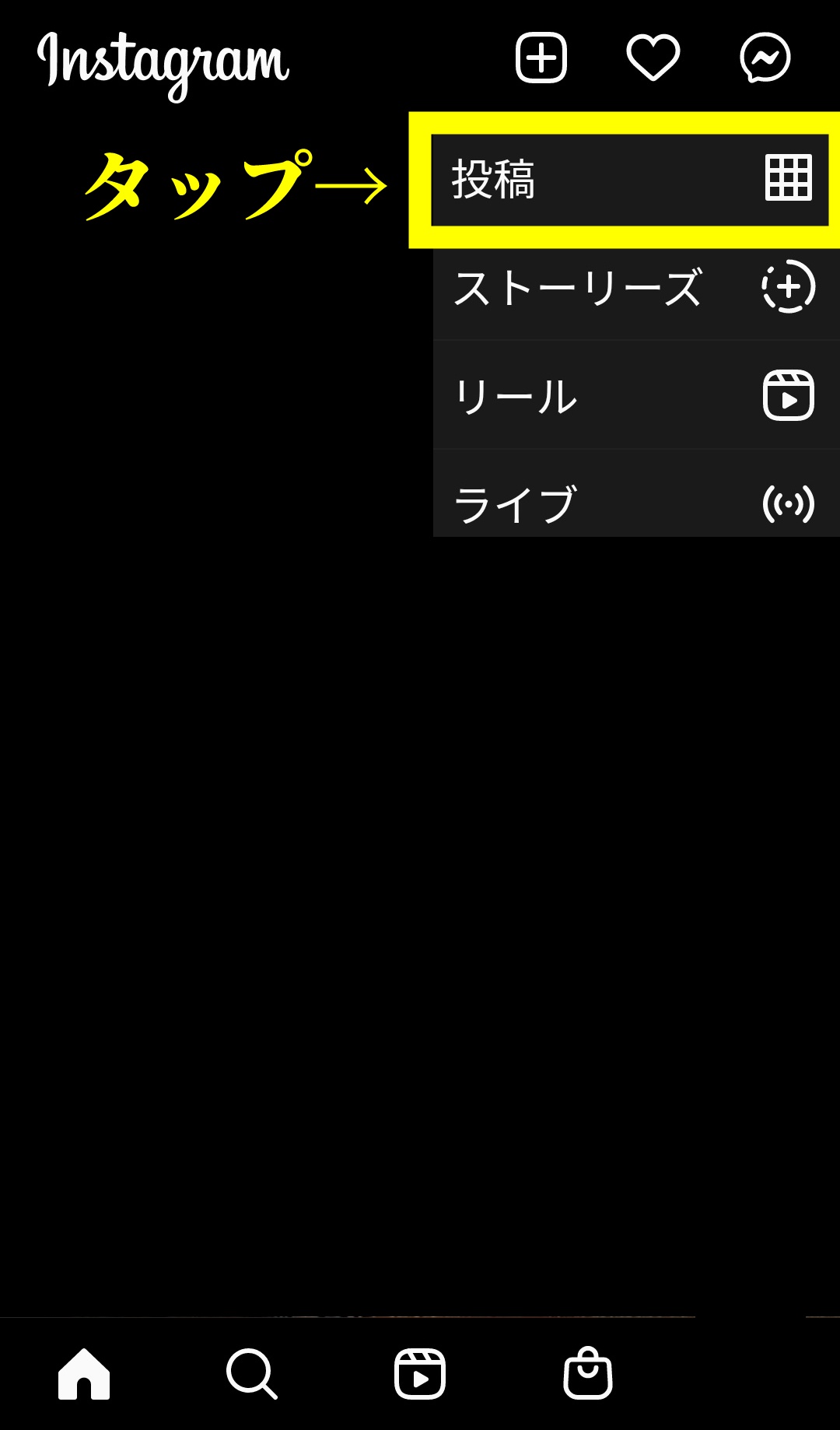Tap the create new post plus icon

pyautogui.click(x=541, y=58)
